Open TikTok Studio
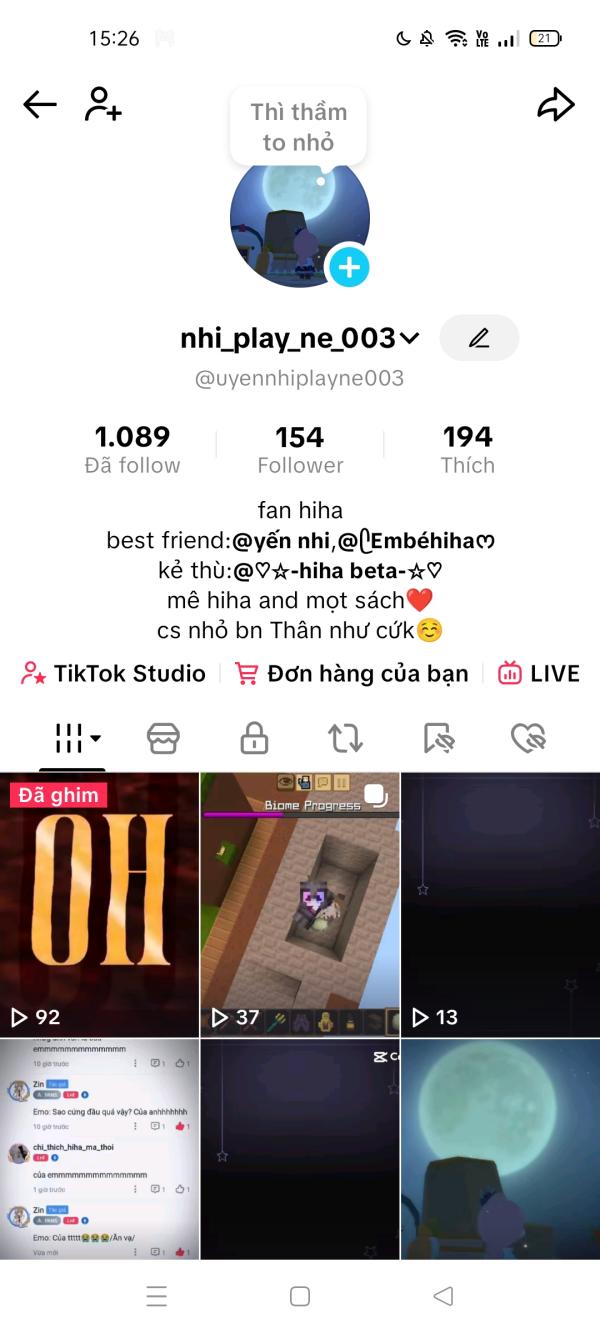Viewport: 600px width, 1333px height. point(113,673)
